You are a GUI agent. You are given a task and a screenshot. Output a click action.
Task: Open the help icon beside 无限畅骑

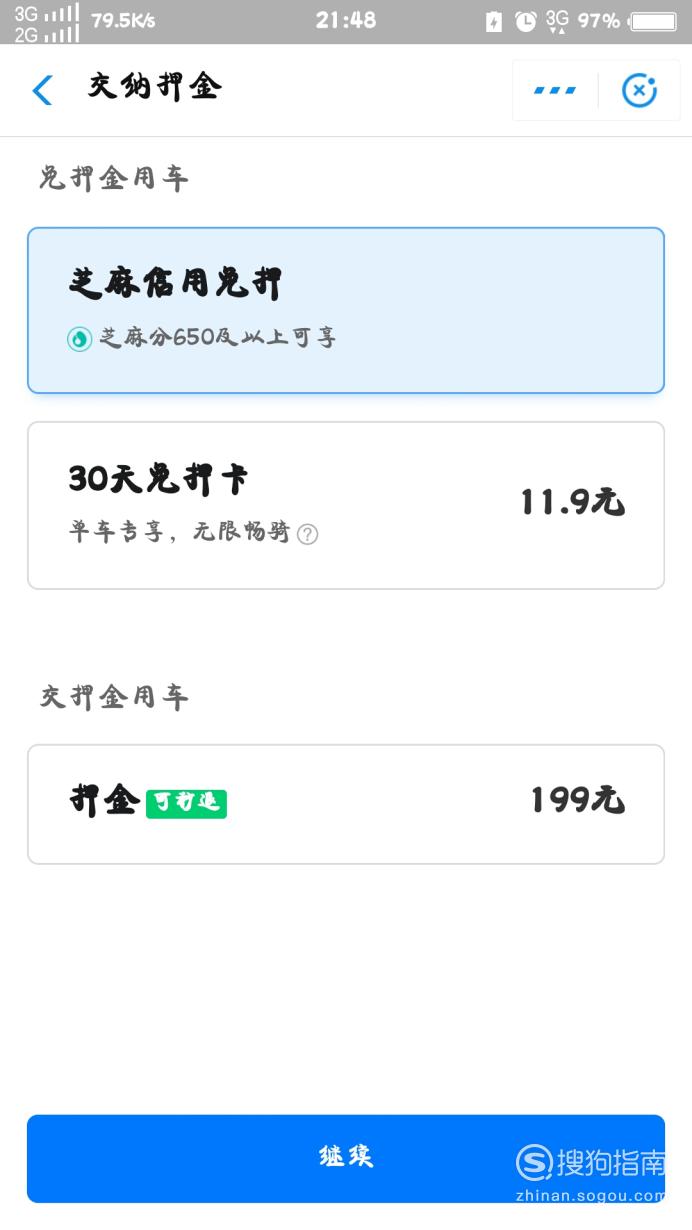pyautogui.click(x=308, y=534)
